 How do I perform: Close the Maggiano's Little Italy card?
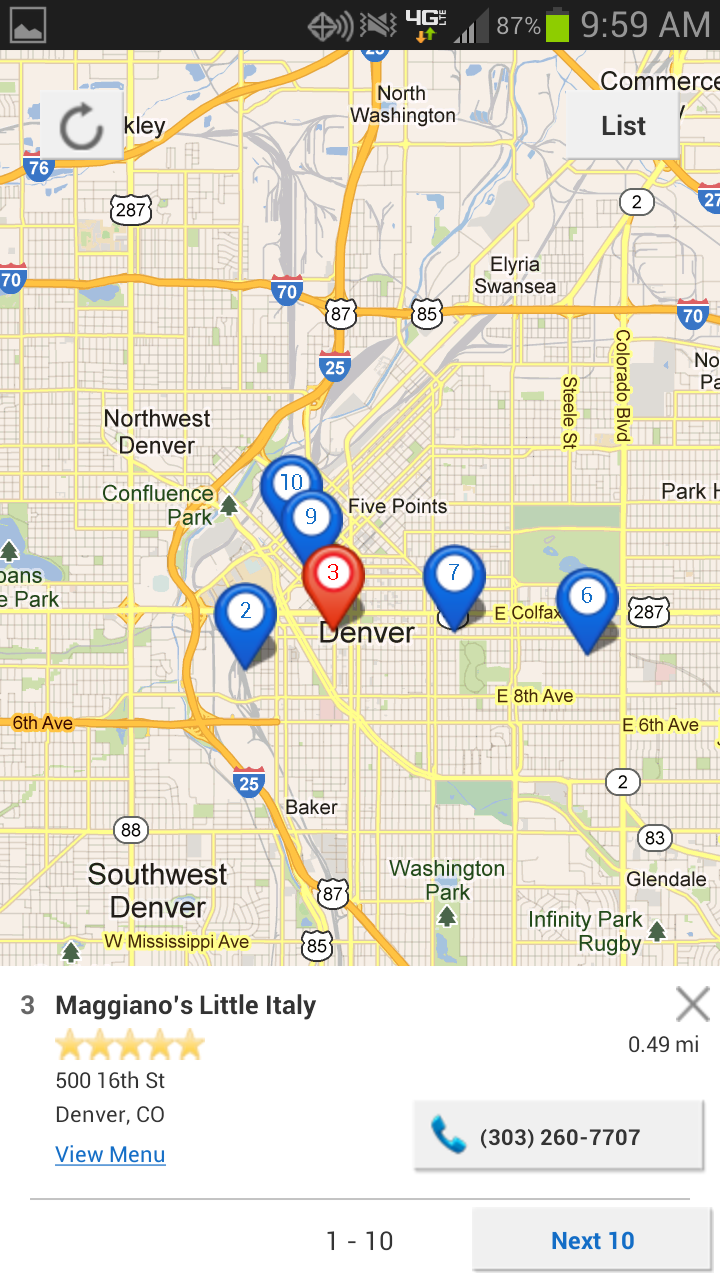point(692,1004)
